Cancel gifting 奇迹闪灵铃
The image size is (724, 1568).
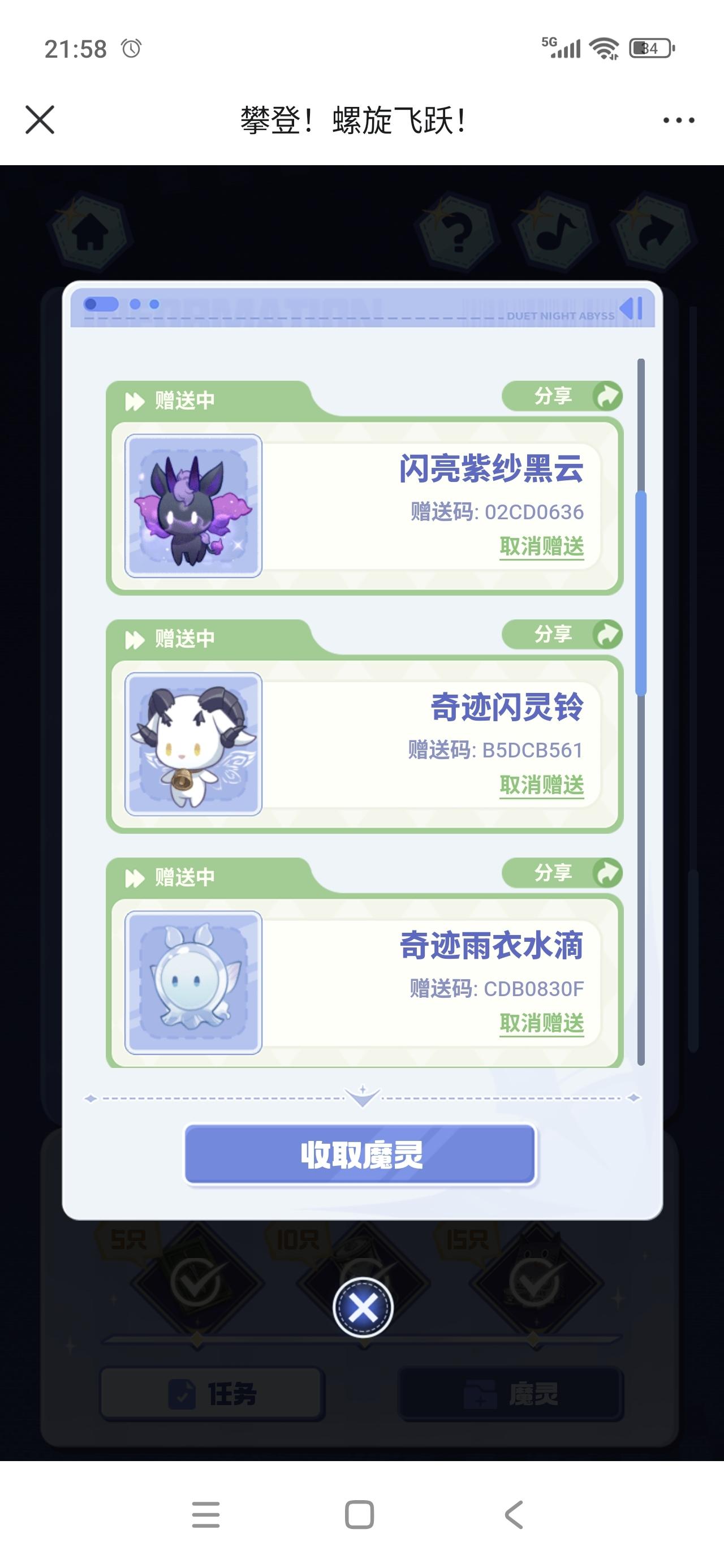541,785
